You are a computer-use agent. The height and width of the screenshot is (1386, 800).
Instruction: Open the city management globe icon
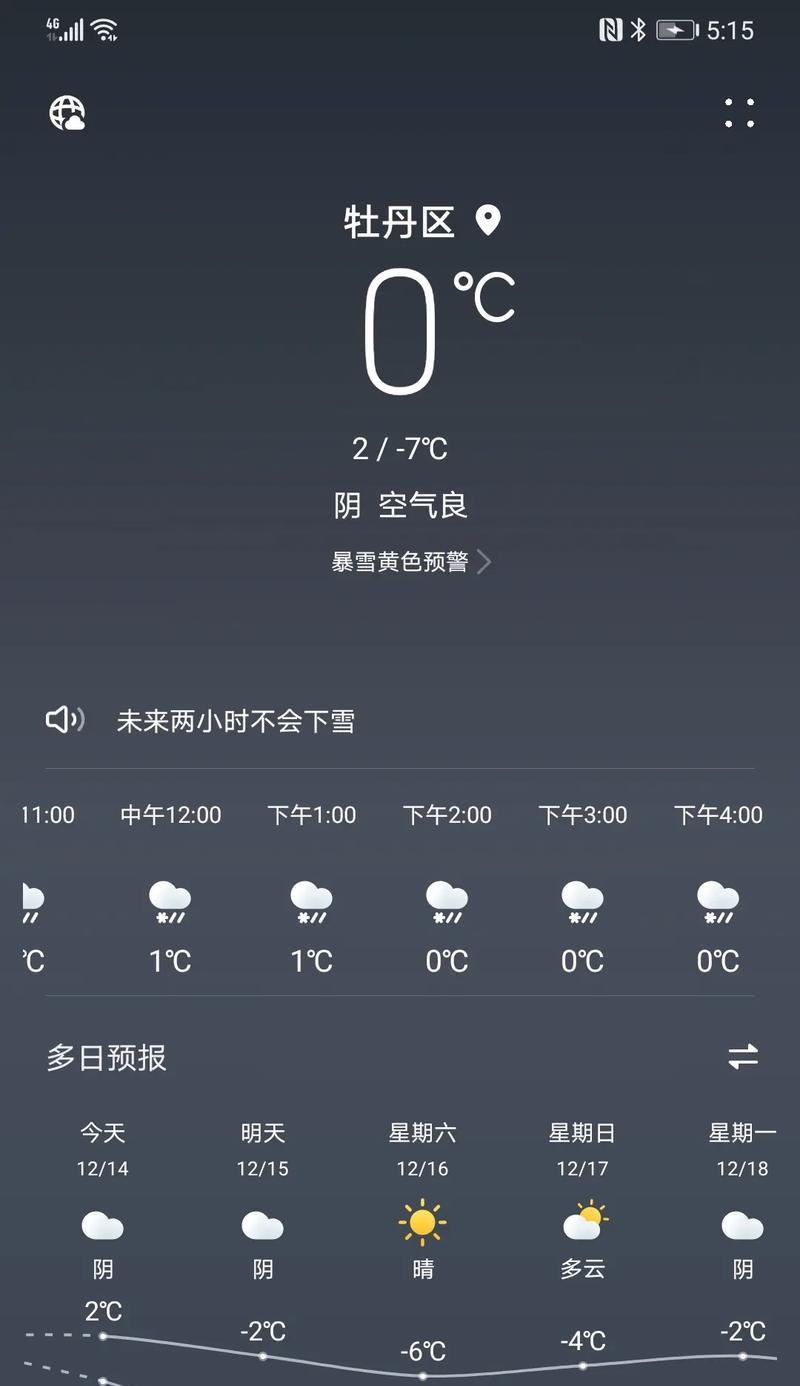point(67,113)
